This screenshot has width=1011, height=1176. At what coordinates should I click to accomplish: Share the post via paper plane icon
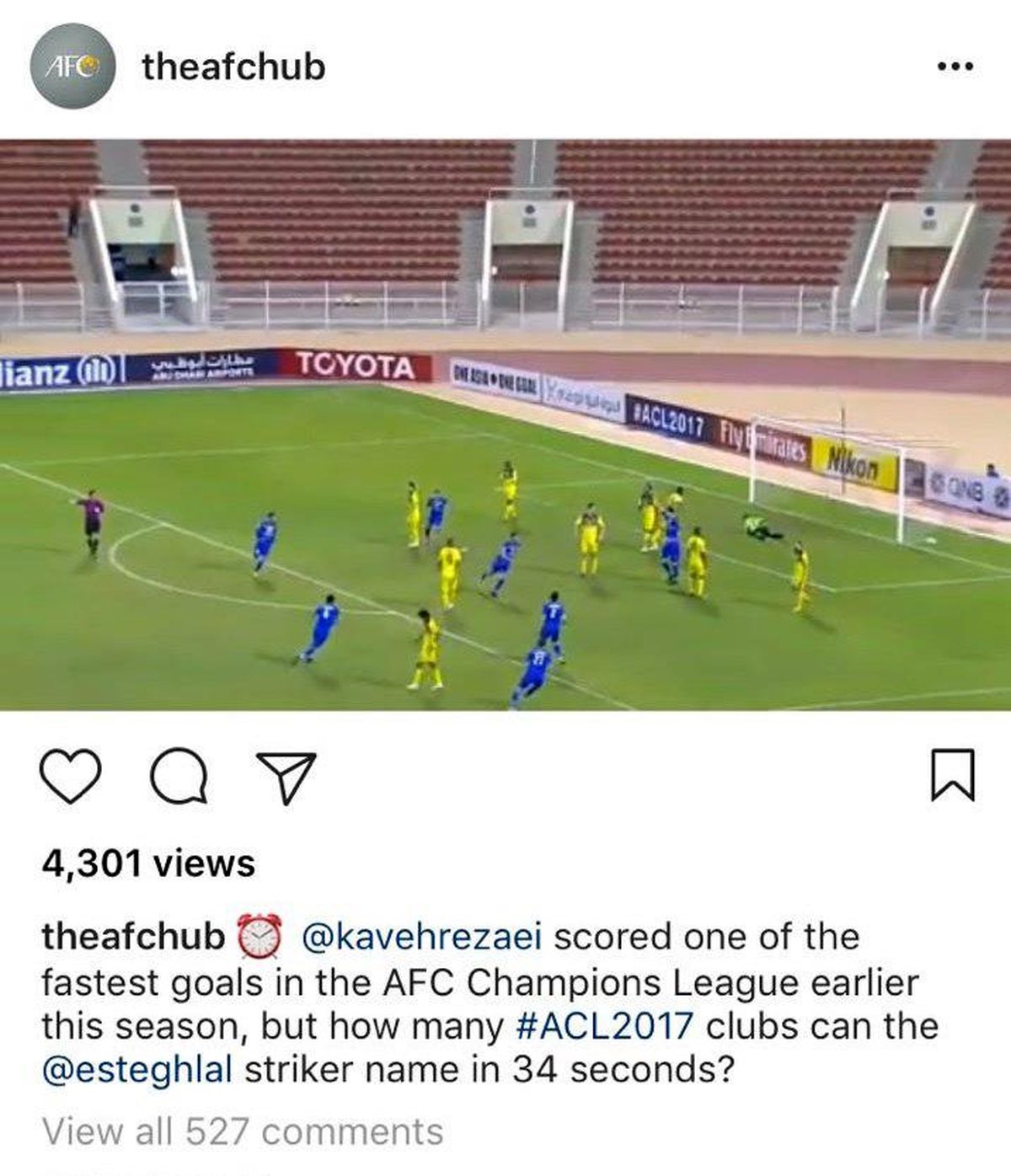(286, 775)
